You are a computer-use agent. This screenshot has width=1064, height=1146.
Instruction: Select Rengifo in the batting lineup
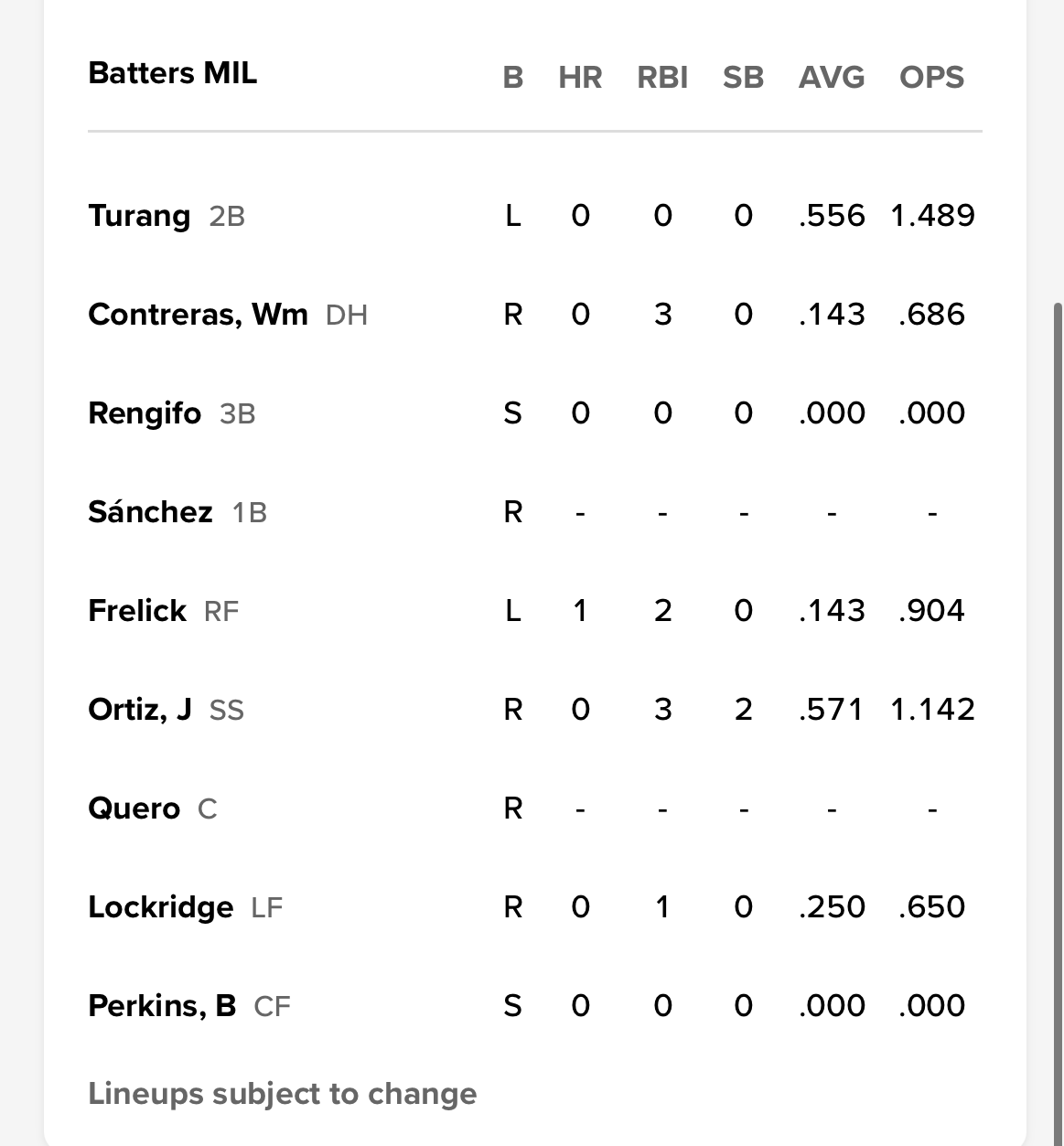(145, 413)
